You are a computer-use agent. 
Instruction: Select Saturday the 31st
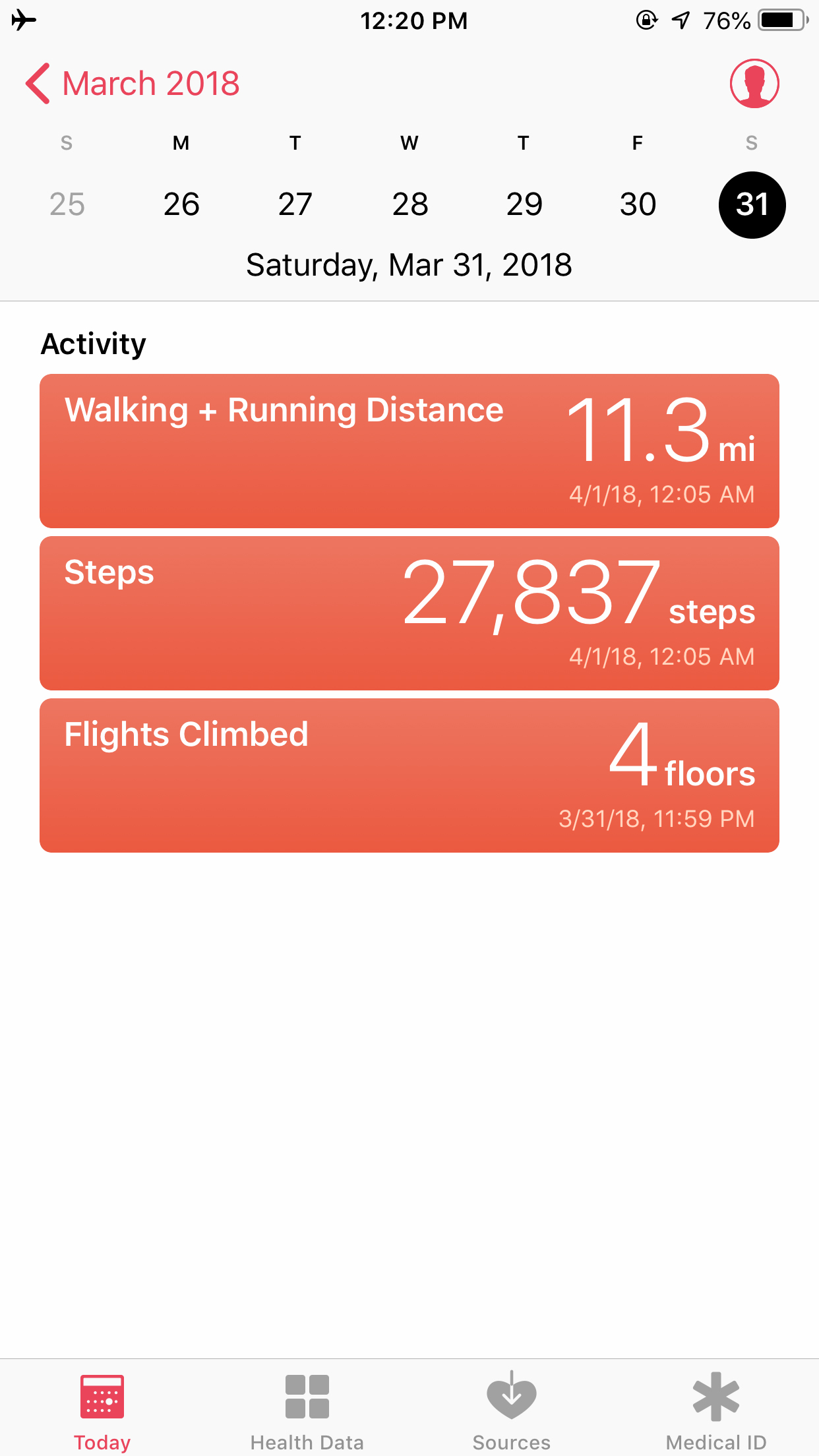tap(752, 204)
